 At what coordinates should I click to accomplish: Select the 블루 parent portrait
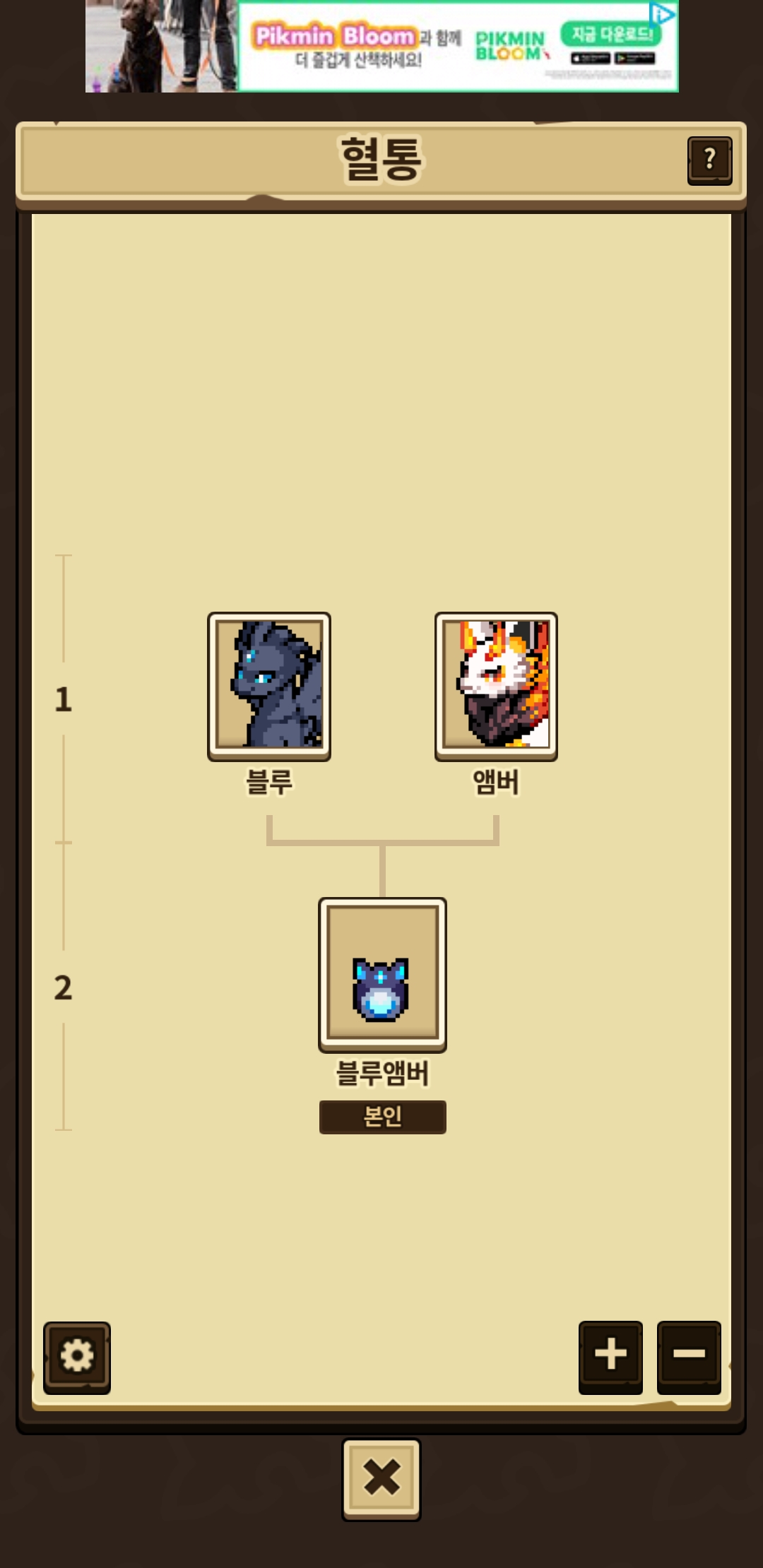[x=269, y=687]
